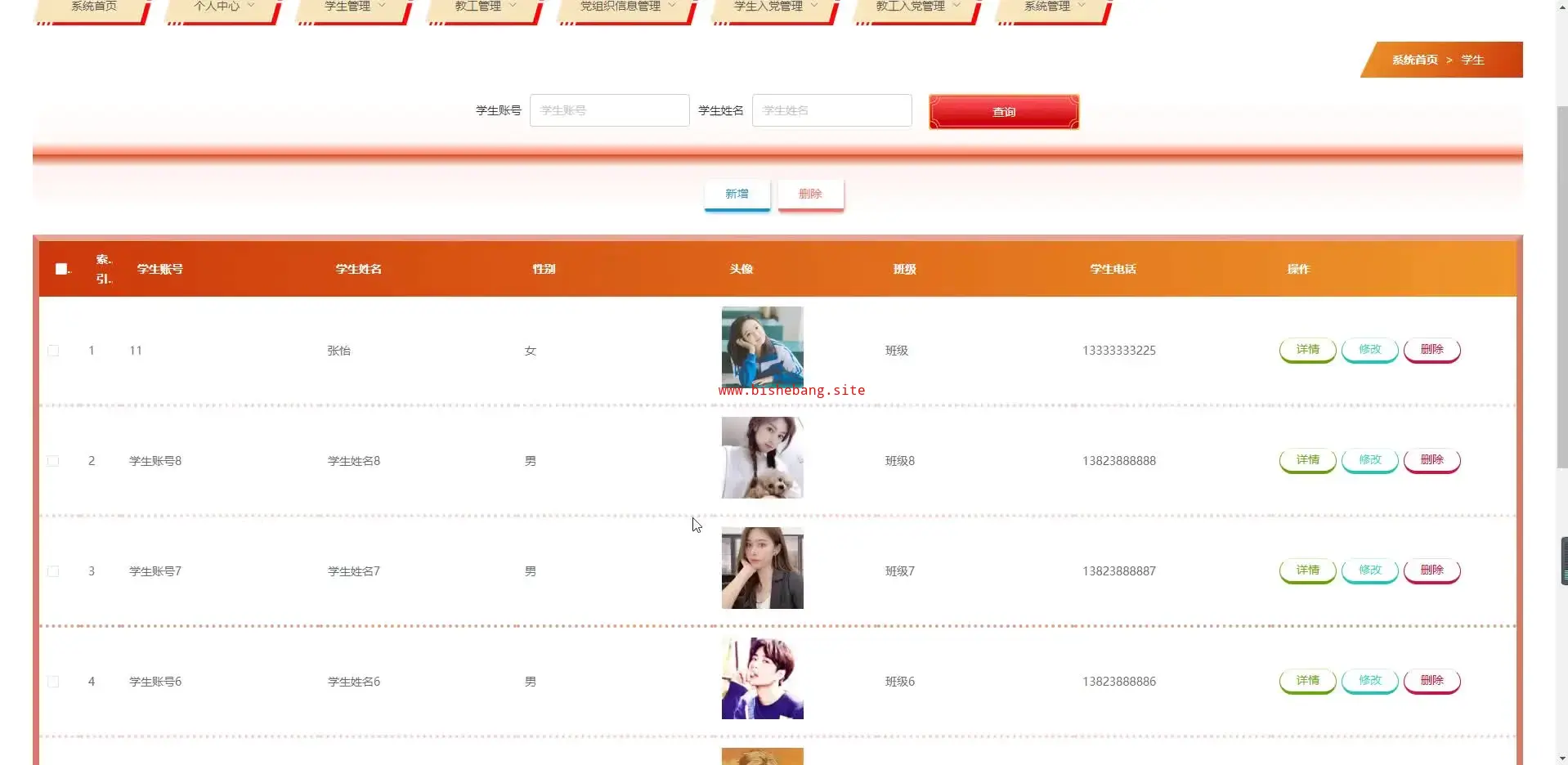Image resolution: width=1568 pixels, height=765 pixels.
Task: Click 删除 for 学生姓名7
Action: (1431, 570)
